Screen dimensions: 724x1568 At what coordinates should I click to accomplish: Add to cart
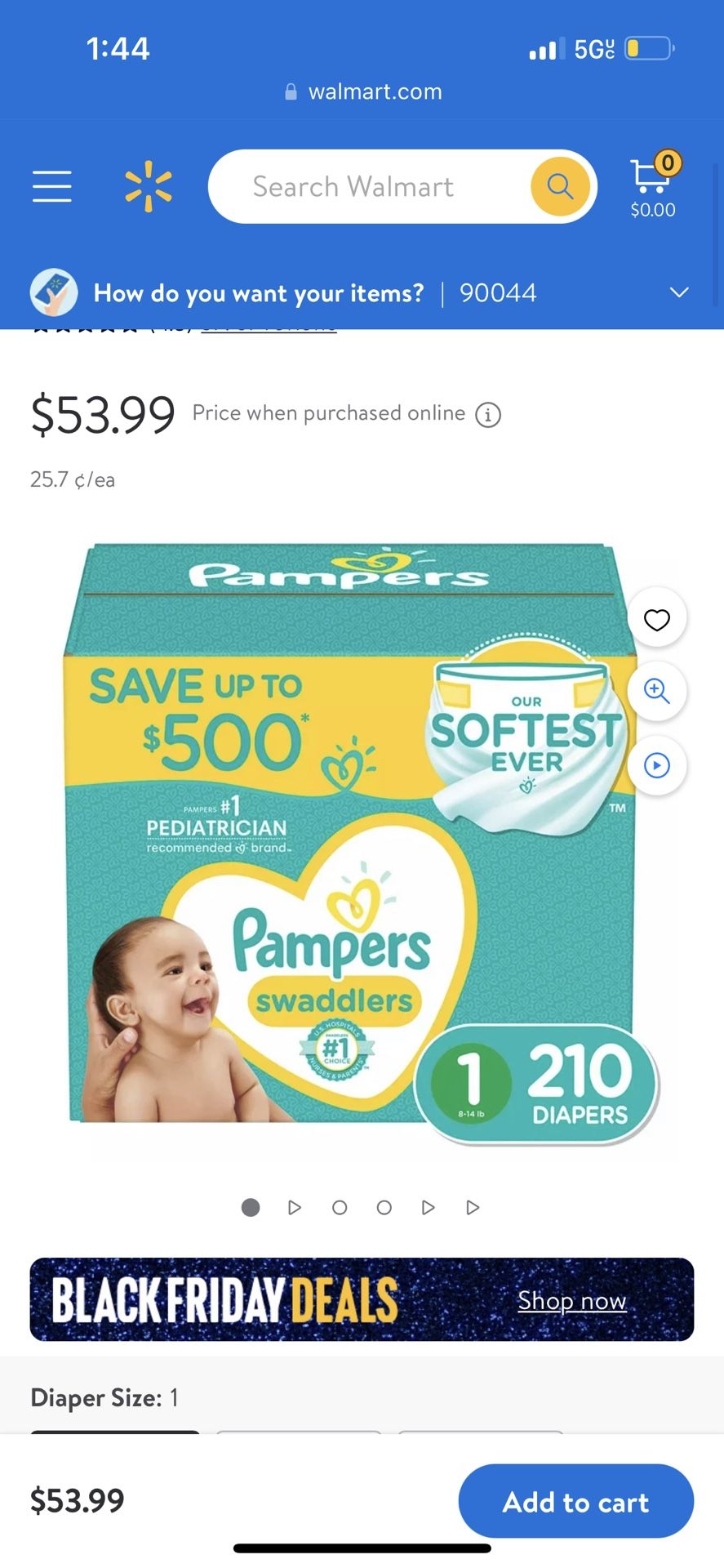[x=575, y=1501]
